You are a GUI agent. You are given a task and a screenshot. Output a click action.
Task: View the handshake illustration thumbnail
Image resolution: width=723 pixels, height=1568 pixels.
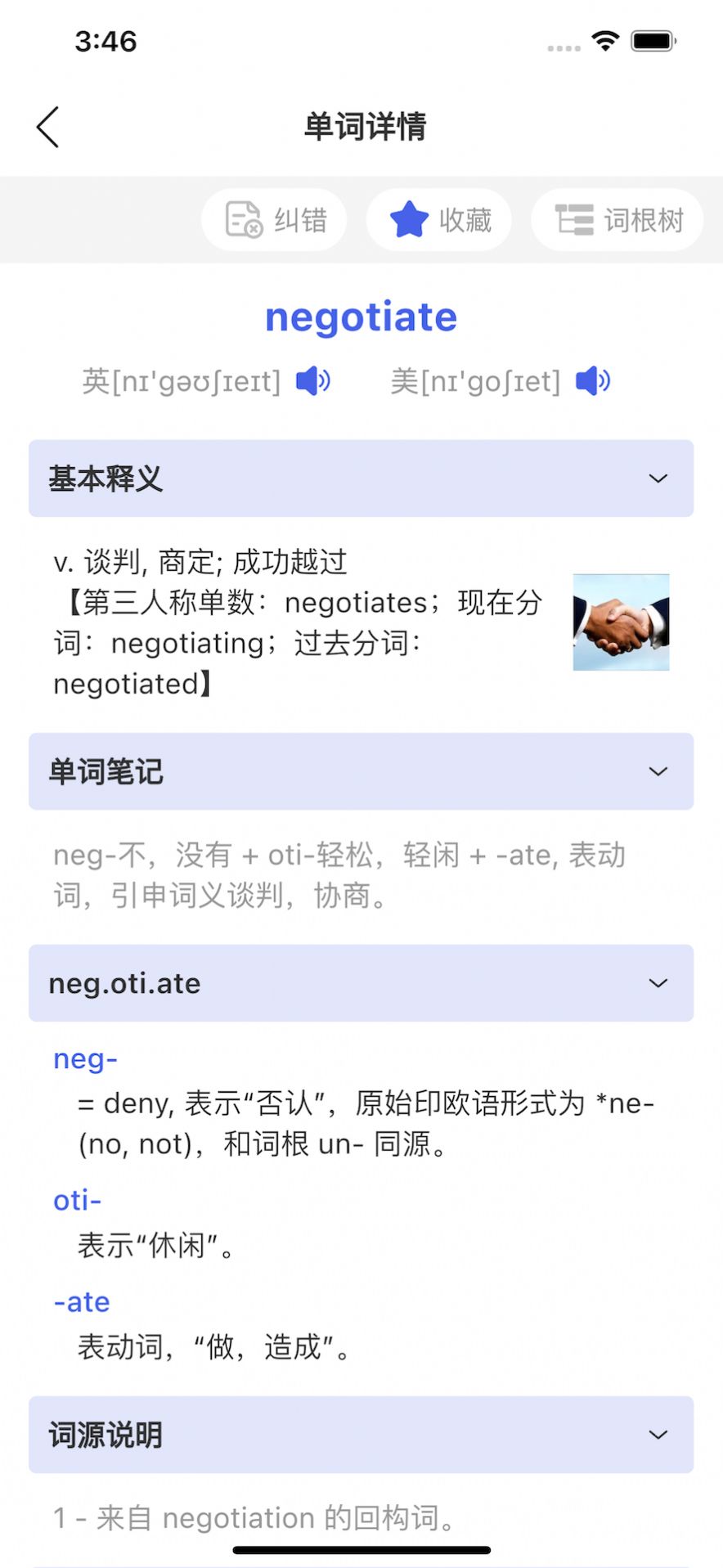click(x=621, y=622)
